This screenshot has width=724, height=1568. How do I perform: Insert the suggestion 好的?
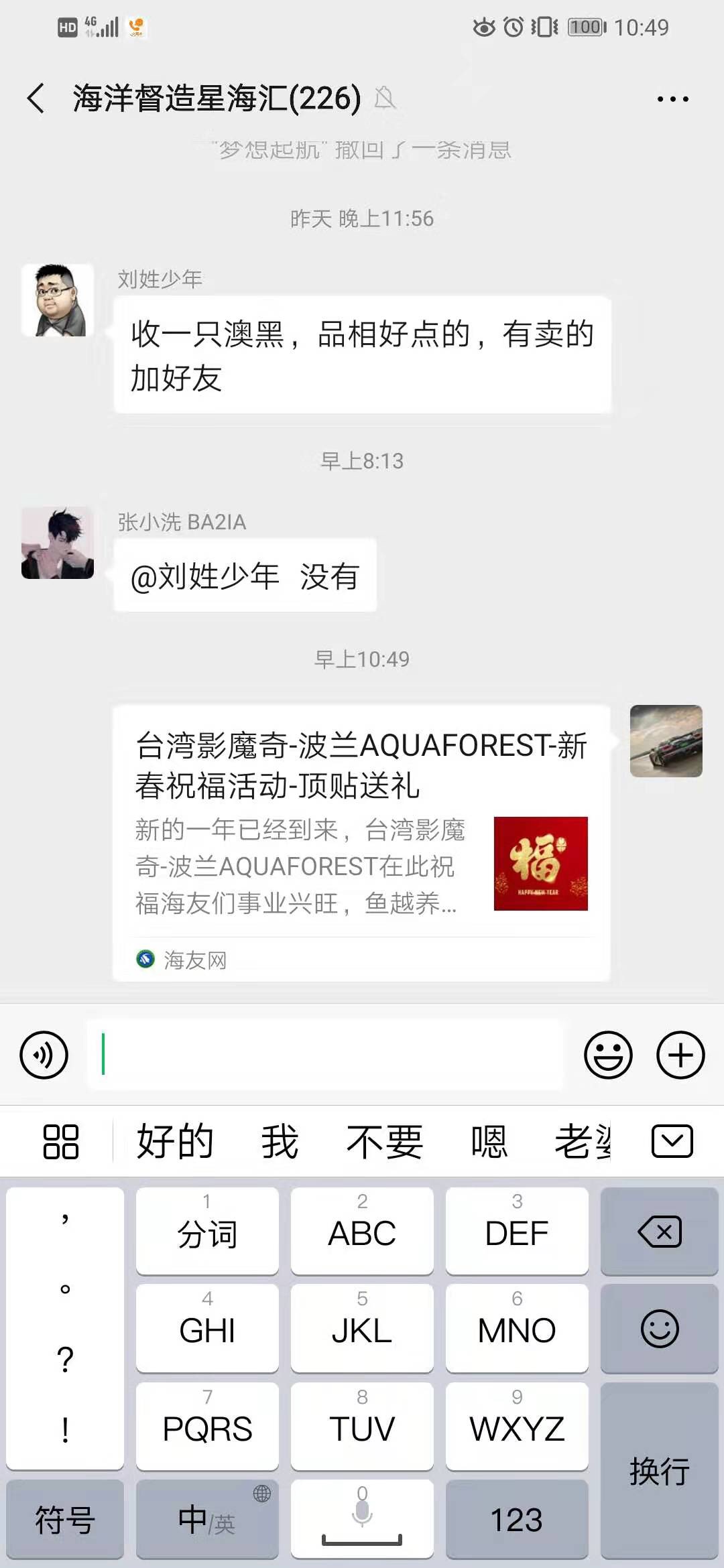coord(175,1141)
